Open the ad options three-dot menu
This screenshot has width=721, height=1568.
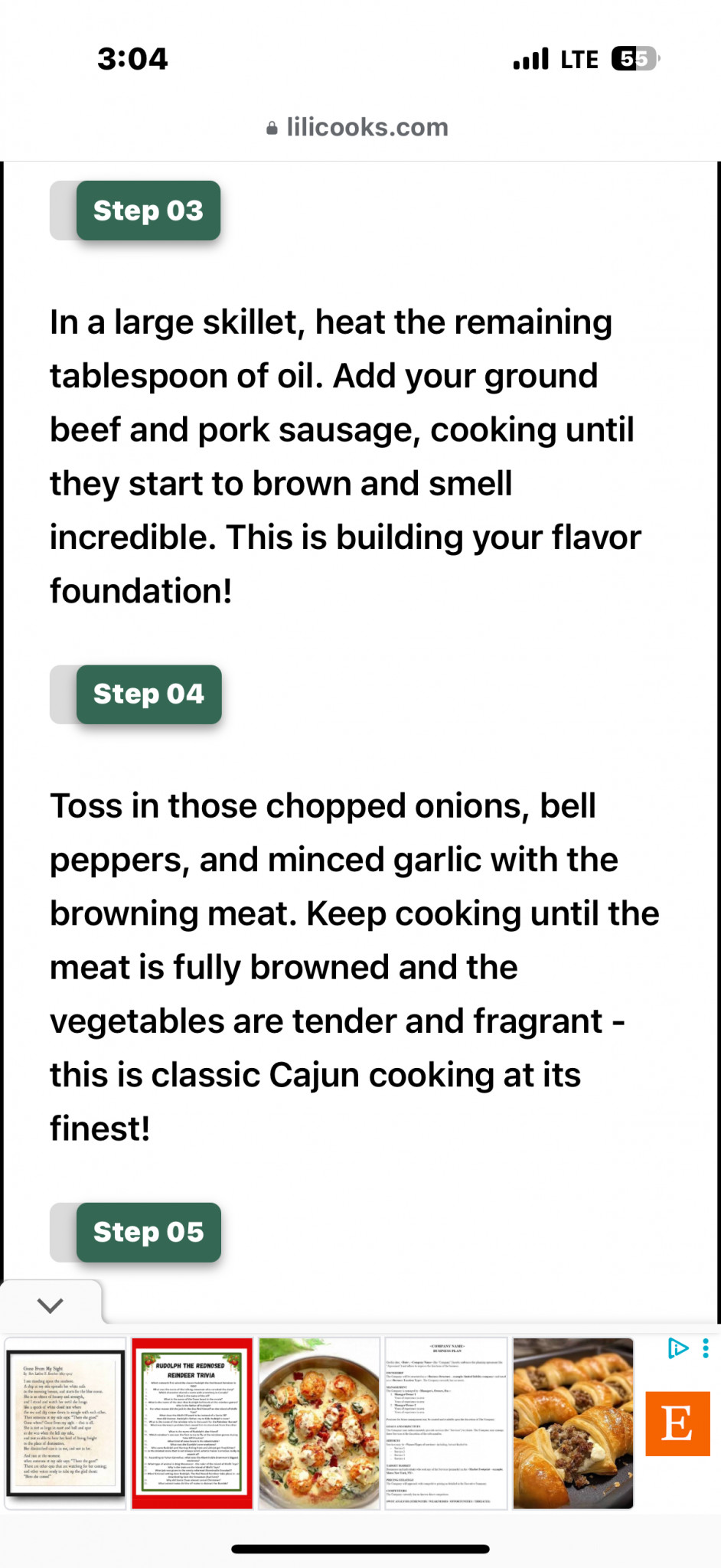pyautogui.click(x=706, y=1348)
